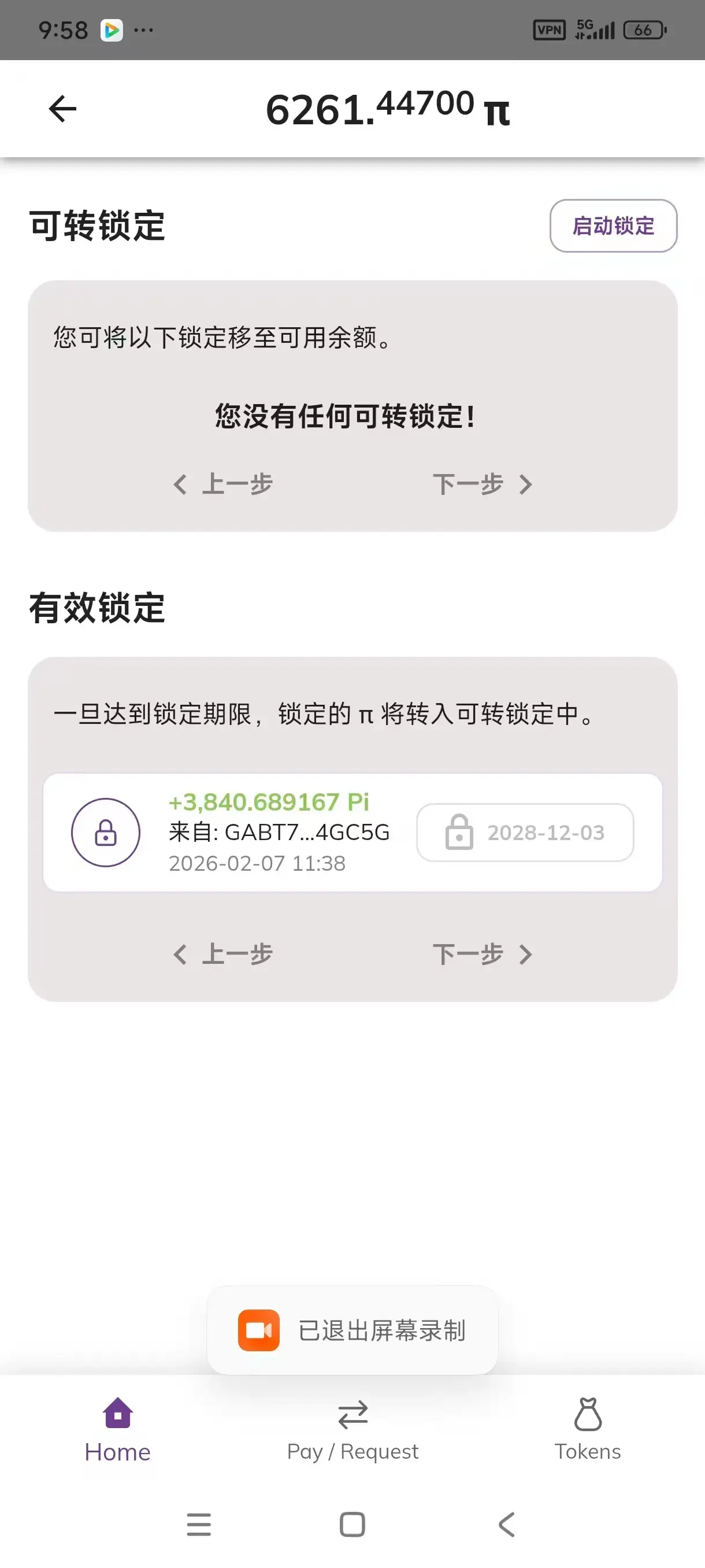
Task: Open the screen recorder app icon in status bar
Action: click(x=112, y=29)
